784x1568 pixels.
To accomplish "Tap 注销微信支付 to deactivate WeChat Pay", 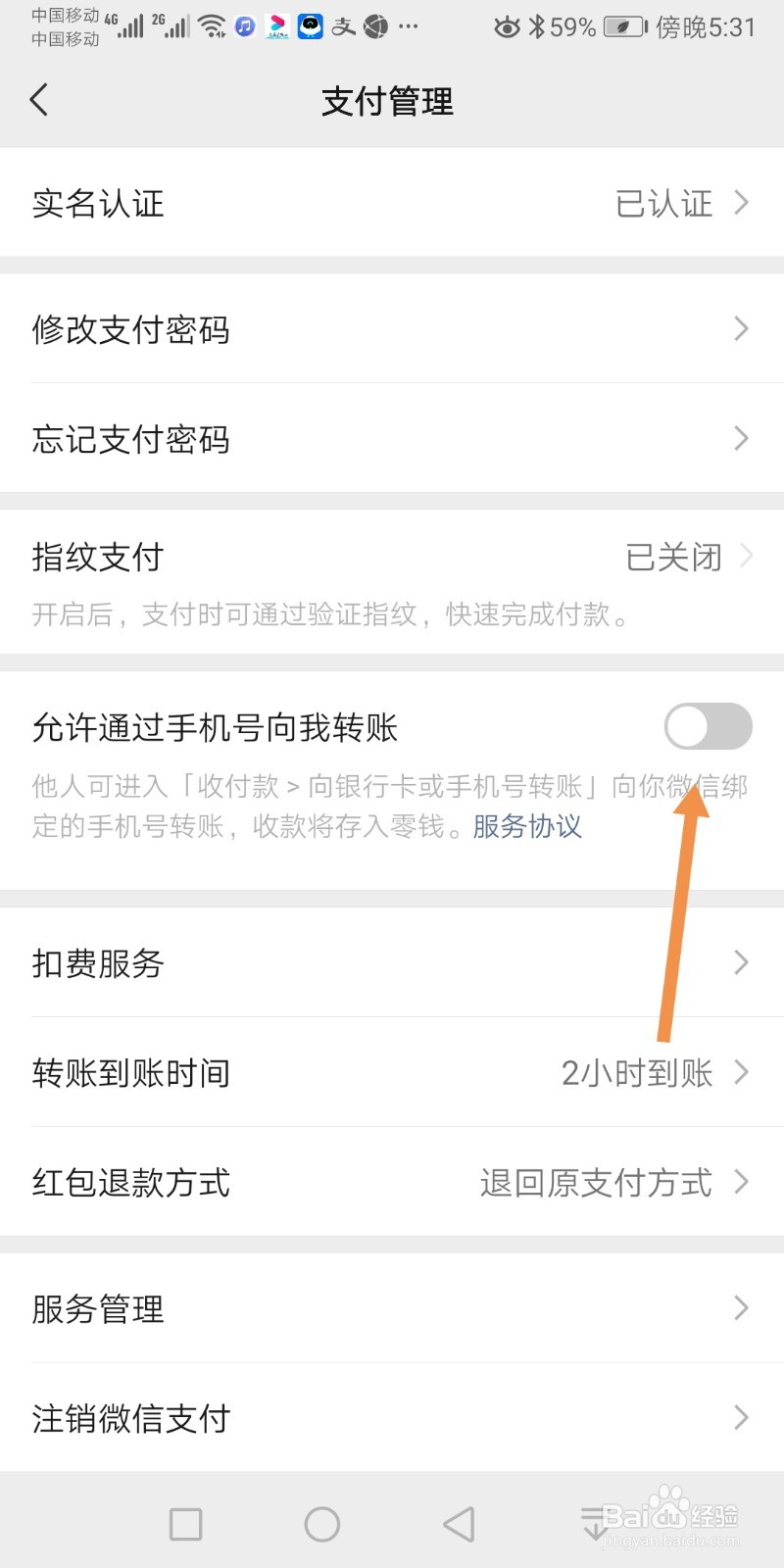I will [392, 1417].
